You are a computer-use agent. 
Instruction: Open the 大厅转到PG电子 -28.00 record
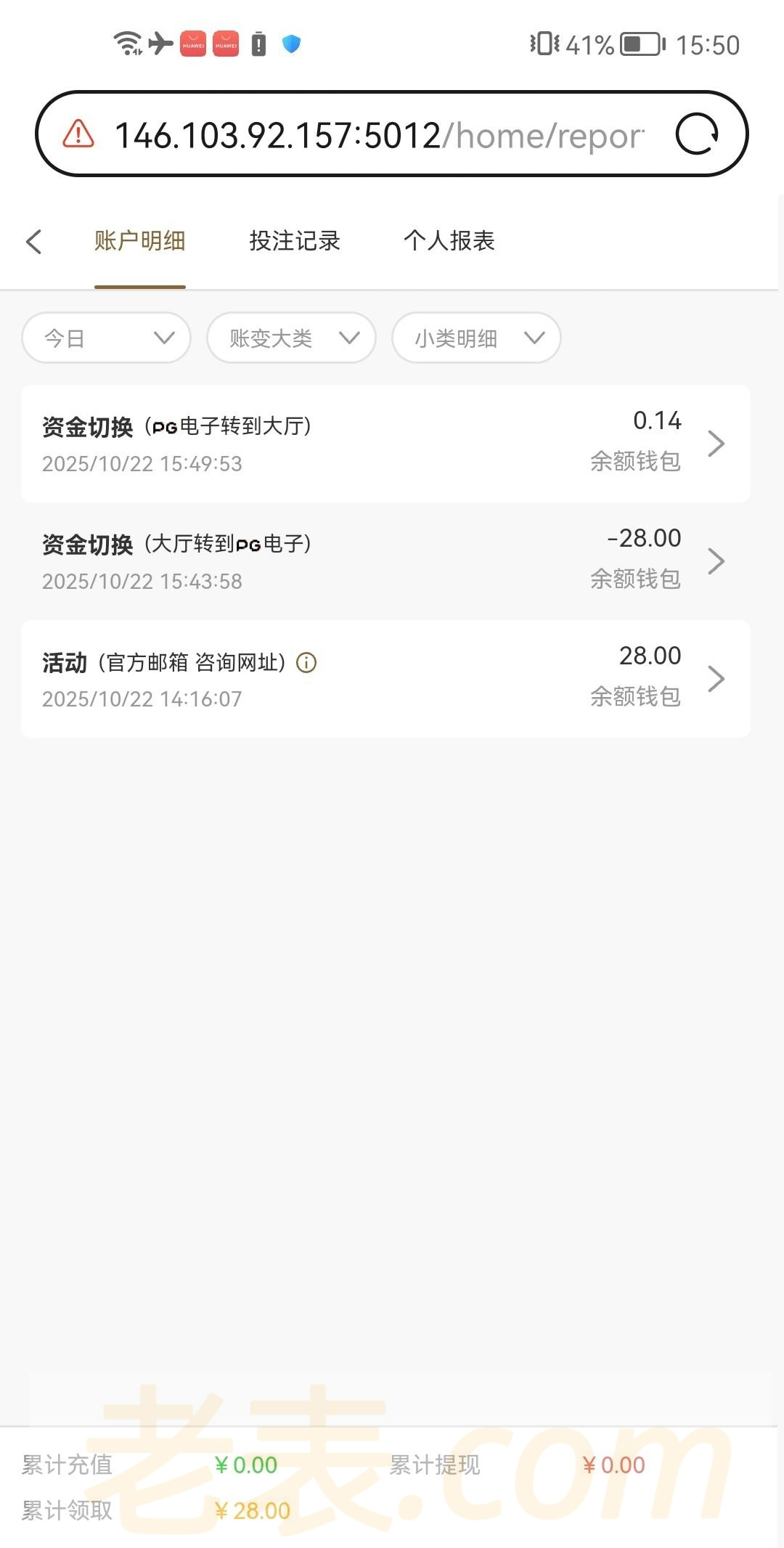(385, 561)
